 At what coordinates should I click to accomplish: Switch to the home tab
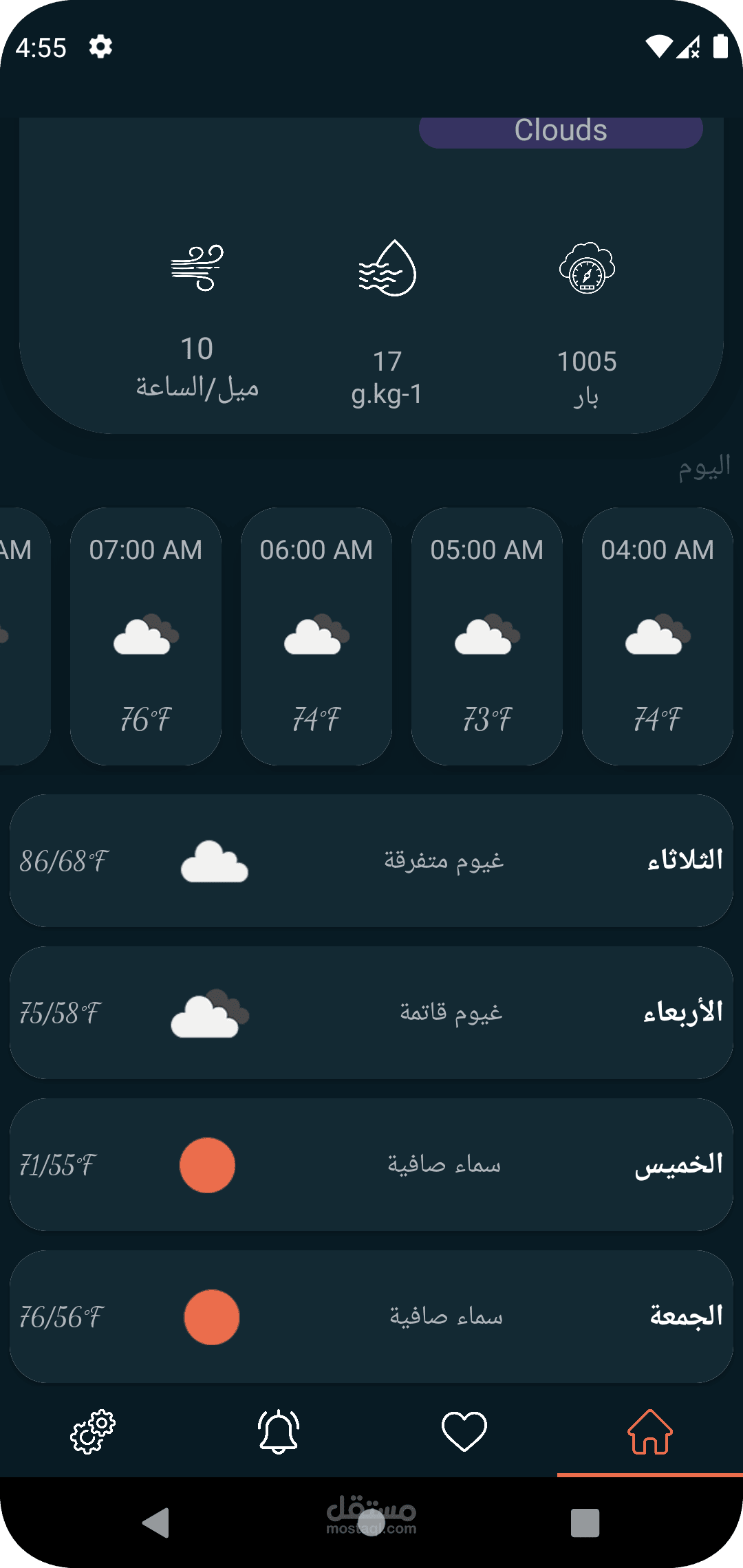[x=649, y=1432]
